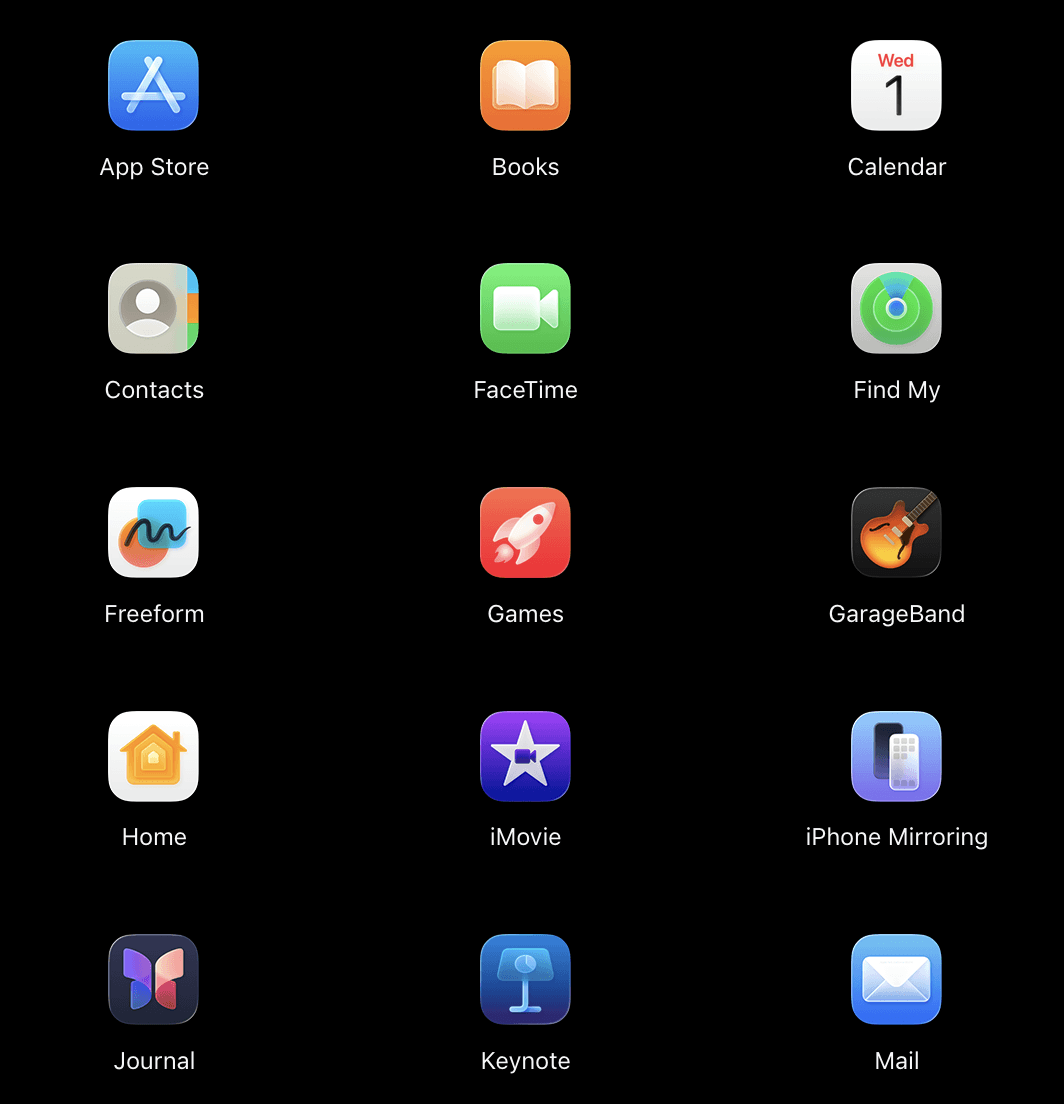Launch GarageBand
Screen dimensions: 1064x1104
[x=896, y=532]
